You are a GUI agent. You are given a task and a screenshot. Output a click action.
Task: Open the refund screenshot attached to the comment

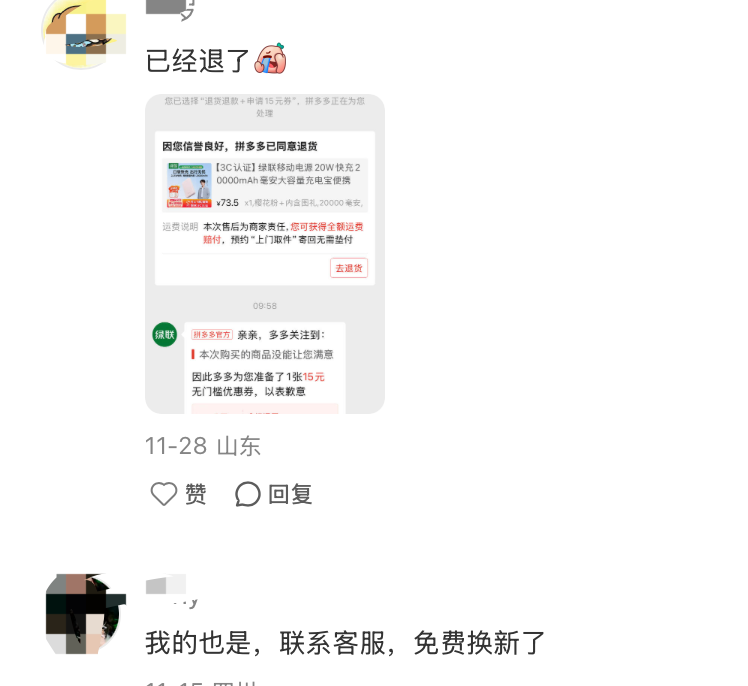click(265, 254)
